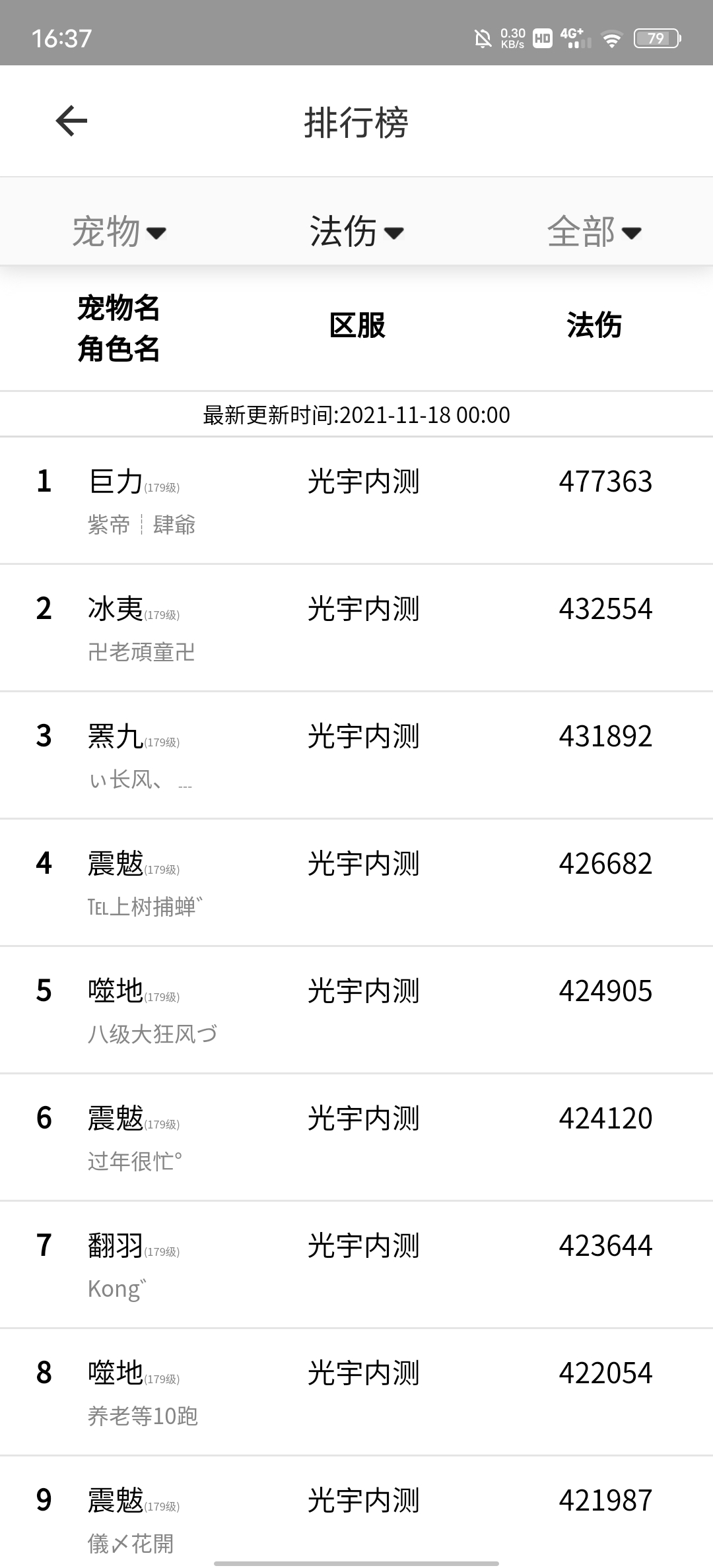The image size is (713, 1568).
Task: Open rank 1 entry 巨力
Action: point(356,500)
